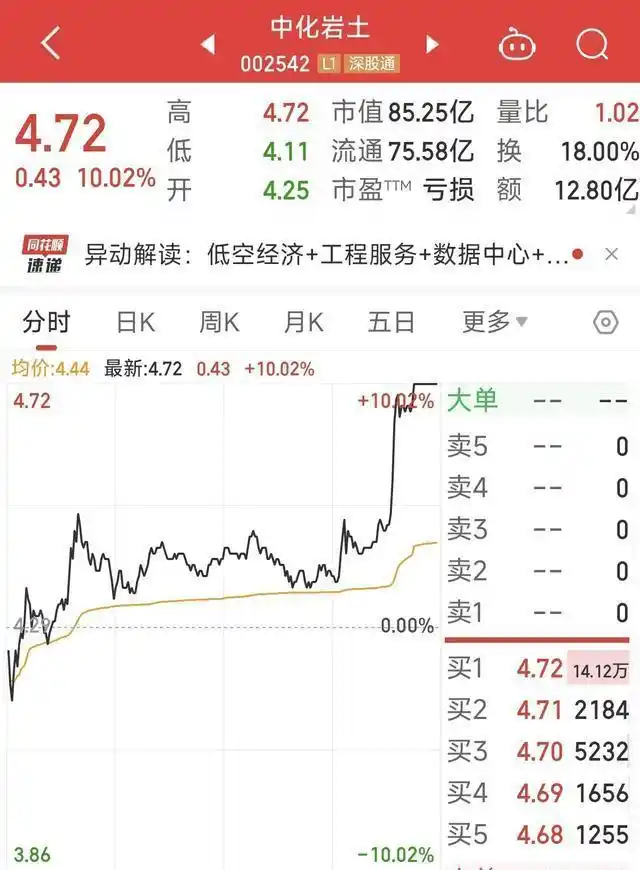Switch to the 五日 tab
The image size is (640, 870).
coord(391,322)
